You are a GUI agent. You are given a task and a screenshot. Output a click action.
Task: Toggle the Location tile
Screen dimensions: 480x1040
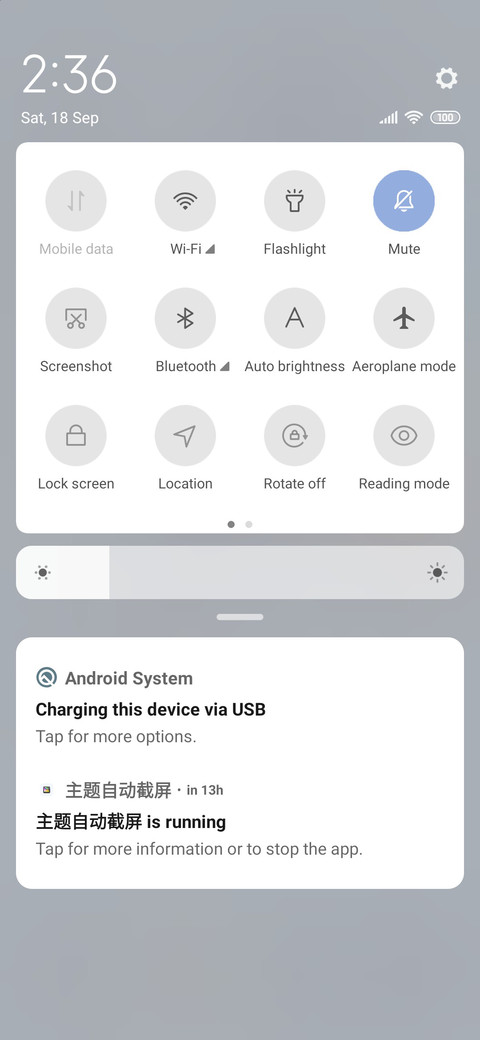point(185,435)
